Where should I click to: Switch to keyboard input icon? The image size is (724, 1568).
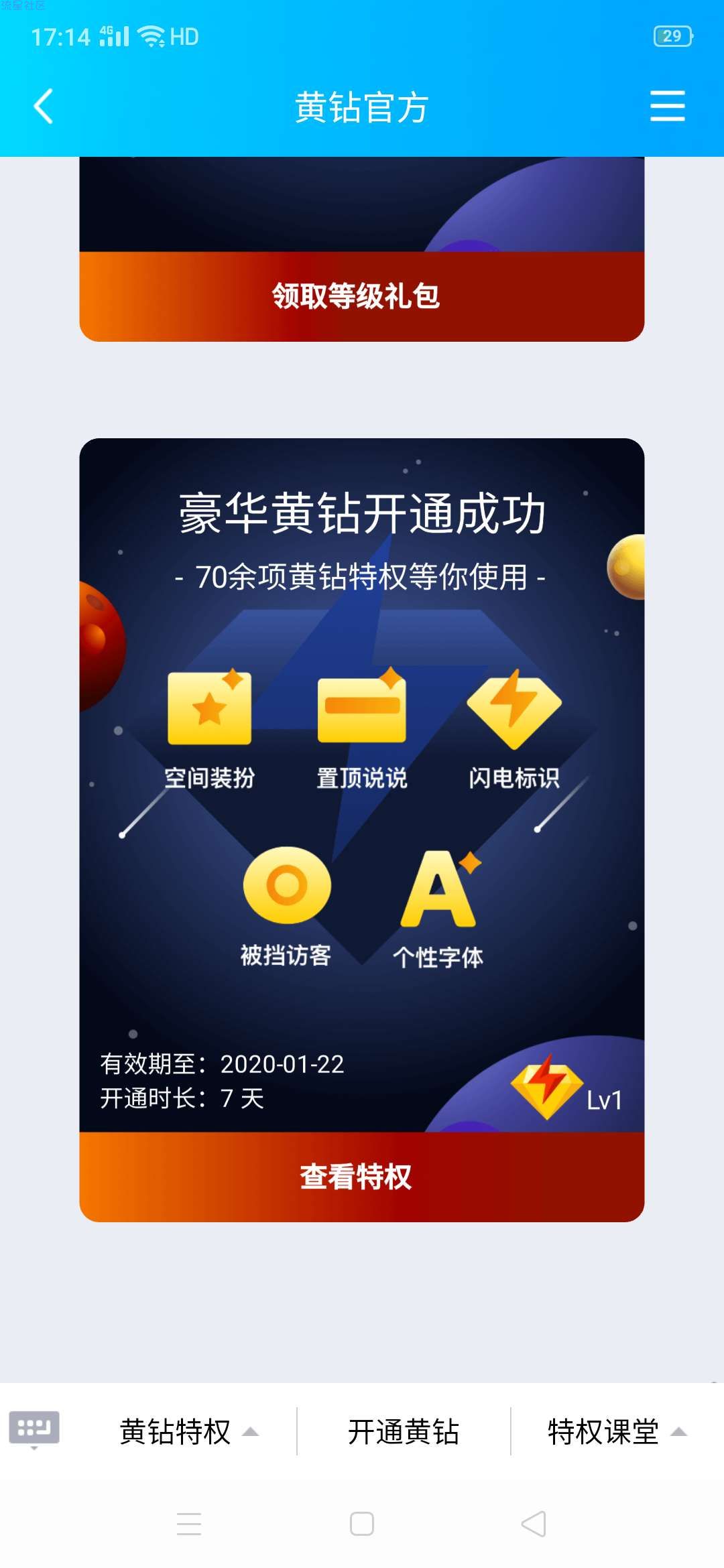34,1429
